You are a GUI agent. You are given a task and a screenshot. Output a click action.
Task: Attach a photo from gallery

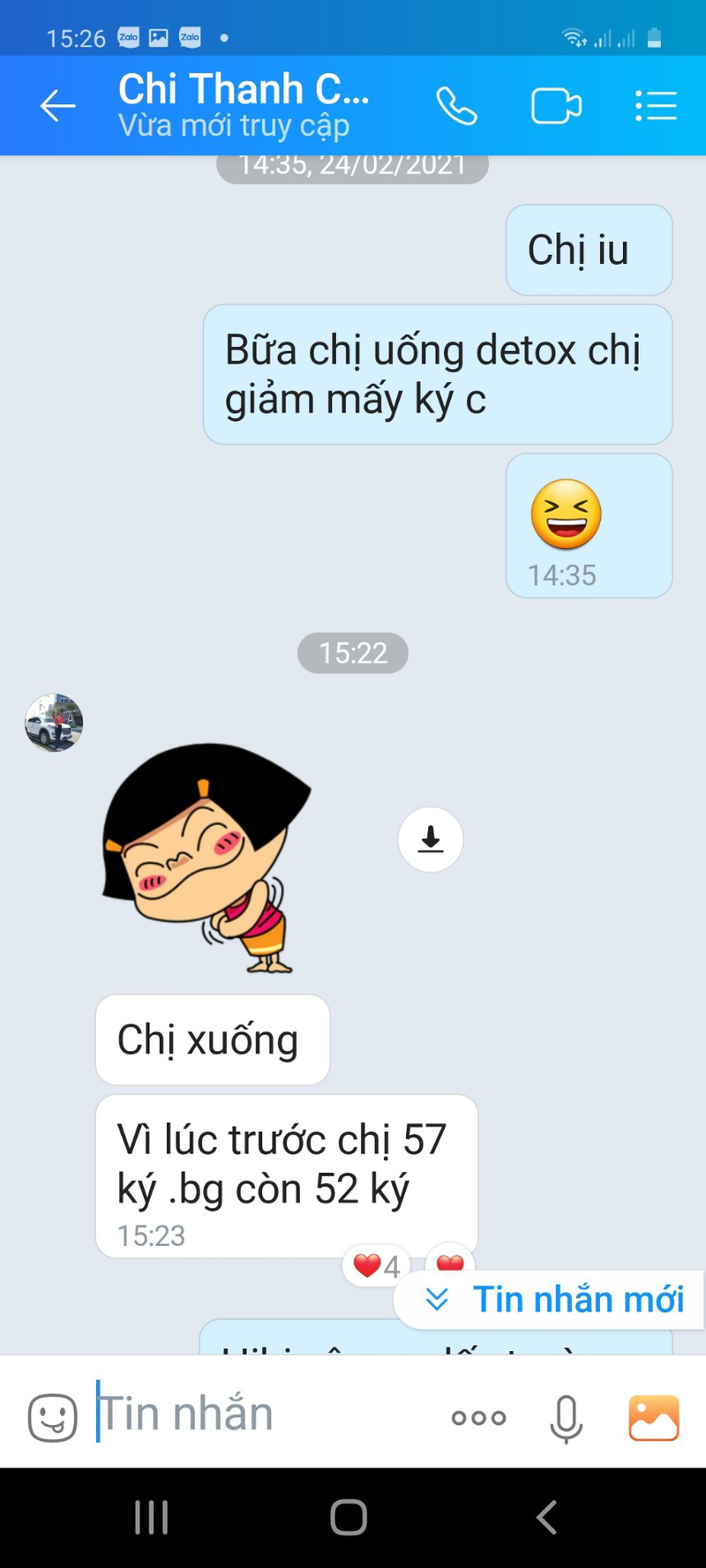click(x=653, y=1417)
